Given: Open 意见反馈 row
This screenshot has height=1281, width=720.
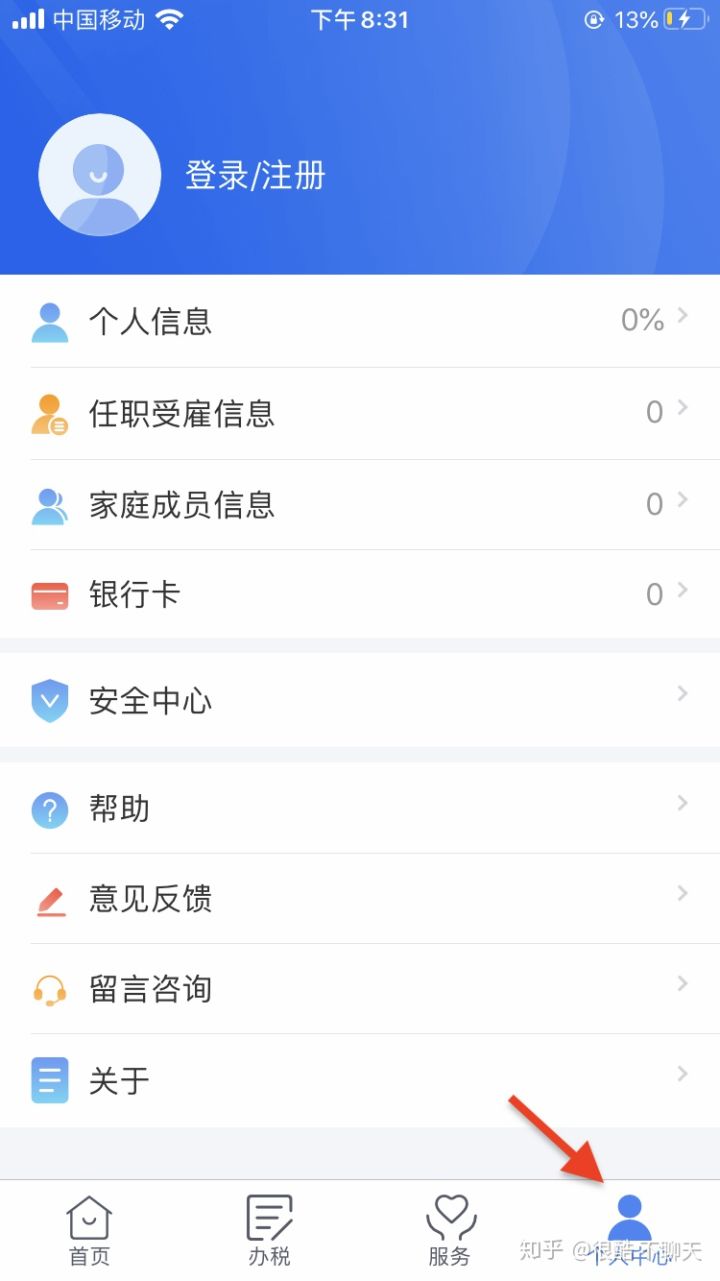Looking at the screenshot, I should (360, 898).
